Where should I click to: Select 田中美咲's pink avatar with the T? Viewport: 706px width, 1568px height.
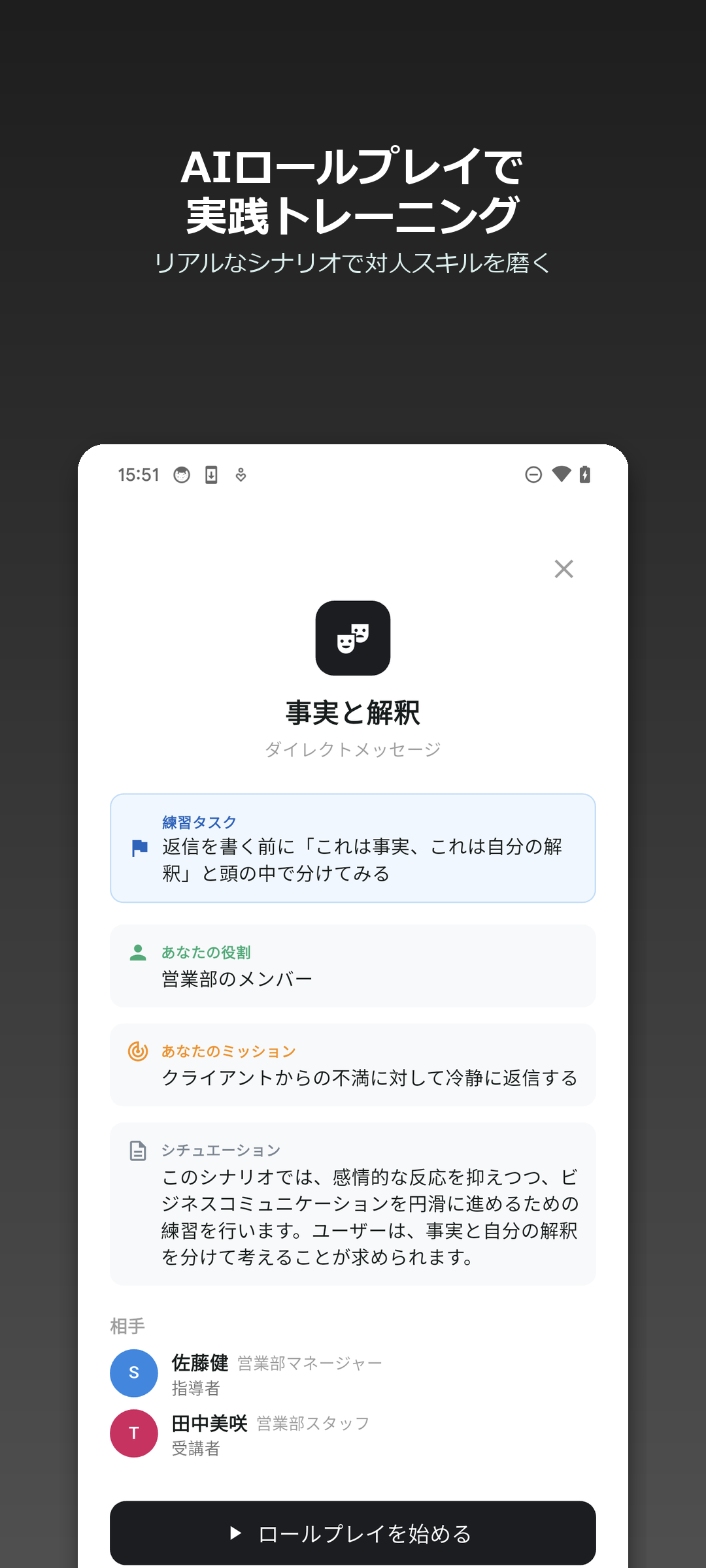pos(134,1430)
